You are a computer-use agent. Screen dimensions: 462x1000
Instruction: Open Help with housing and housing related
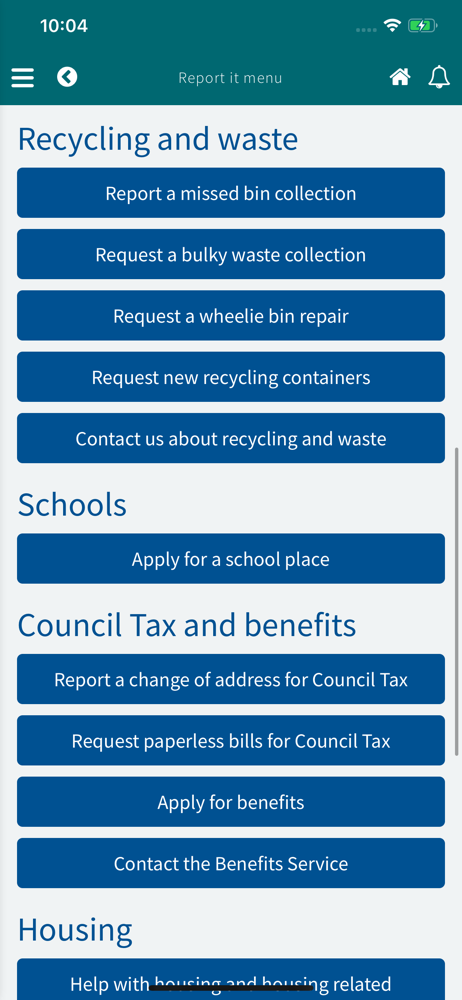(231, 980)
